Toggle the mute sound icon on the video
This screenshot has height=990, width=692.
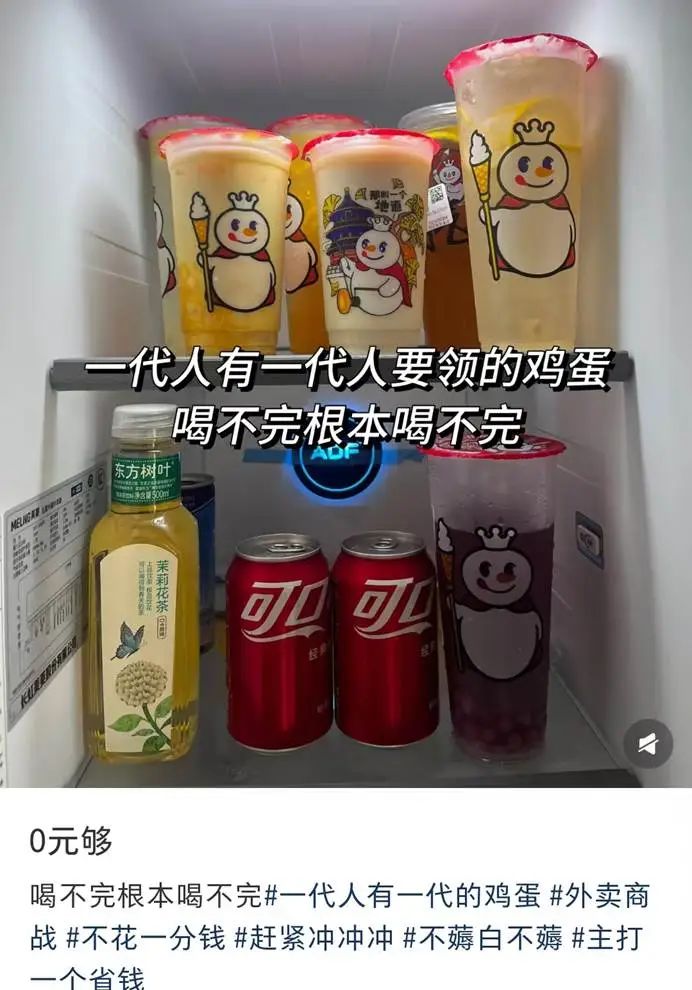(648, 743)
